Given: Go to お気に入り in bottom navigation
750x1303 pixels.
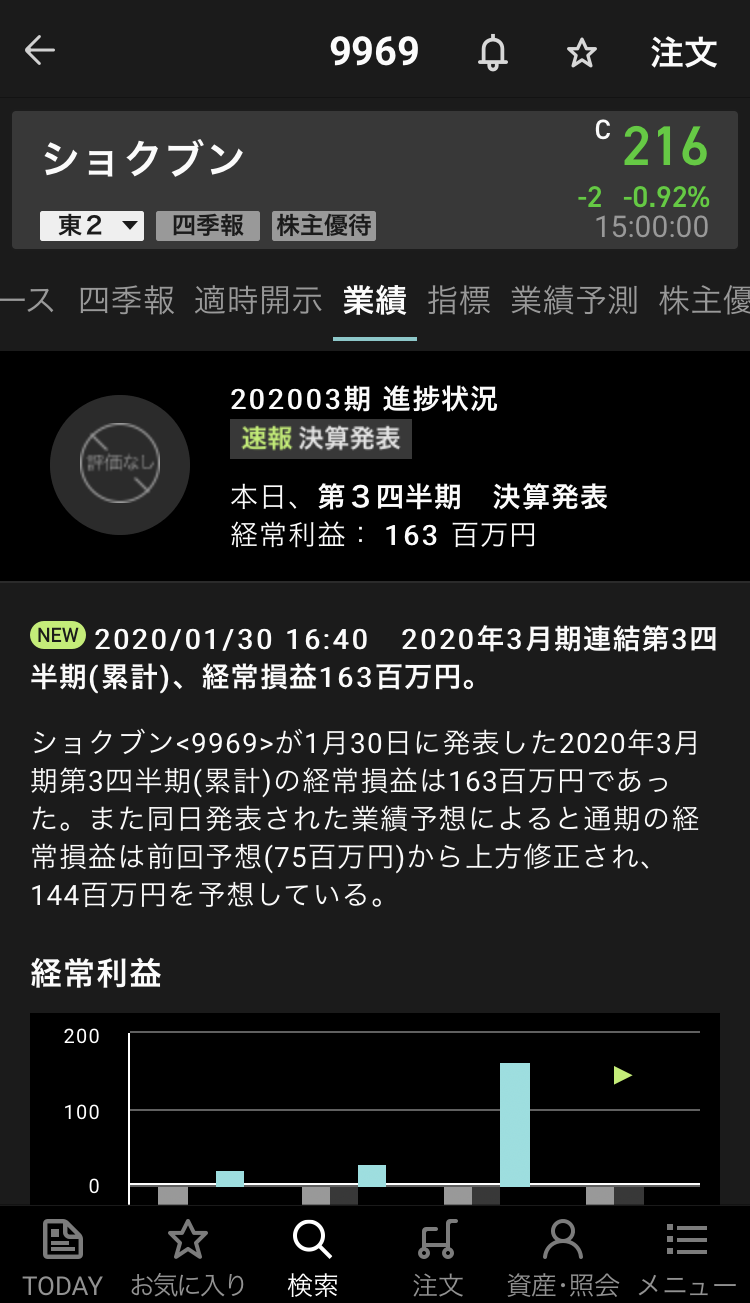Looking at the screenshot, I should pyautogui.click(x=188, y=1256).
